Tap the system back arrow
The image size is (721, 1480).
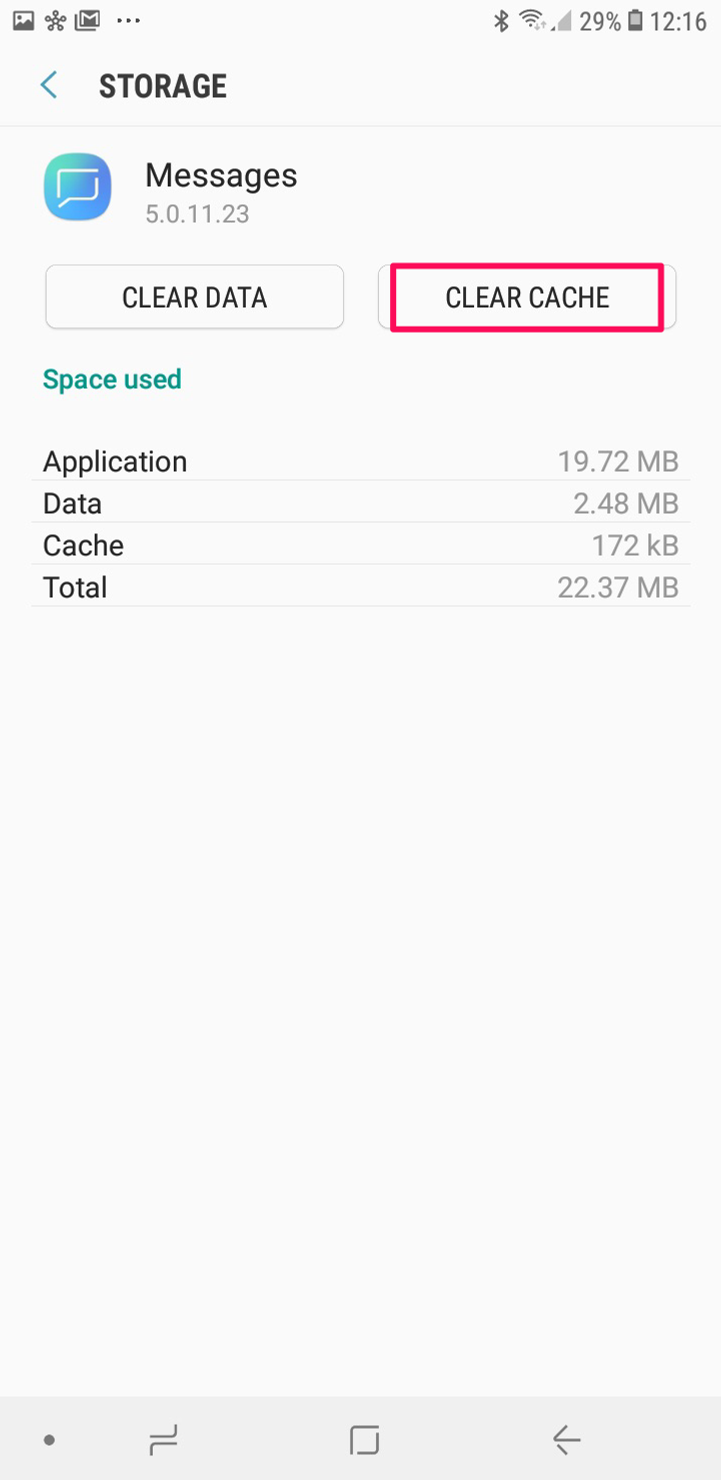pos(566,1440)
